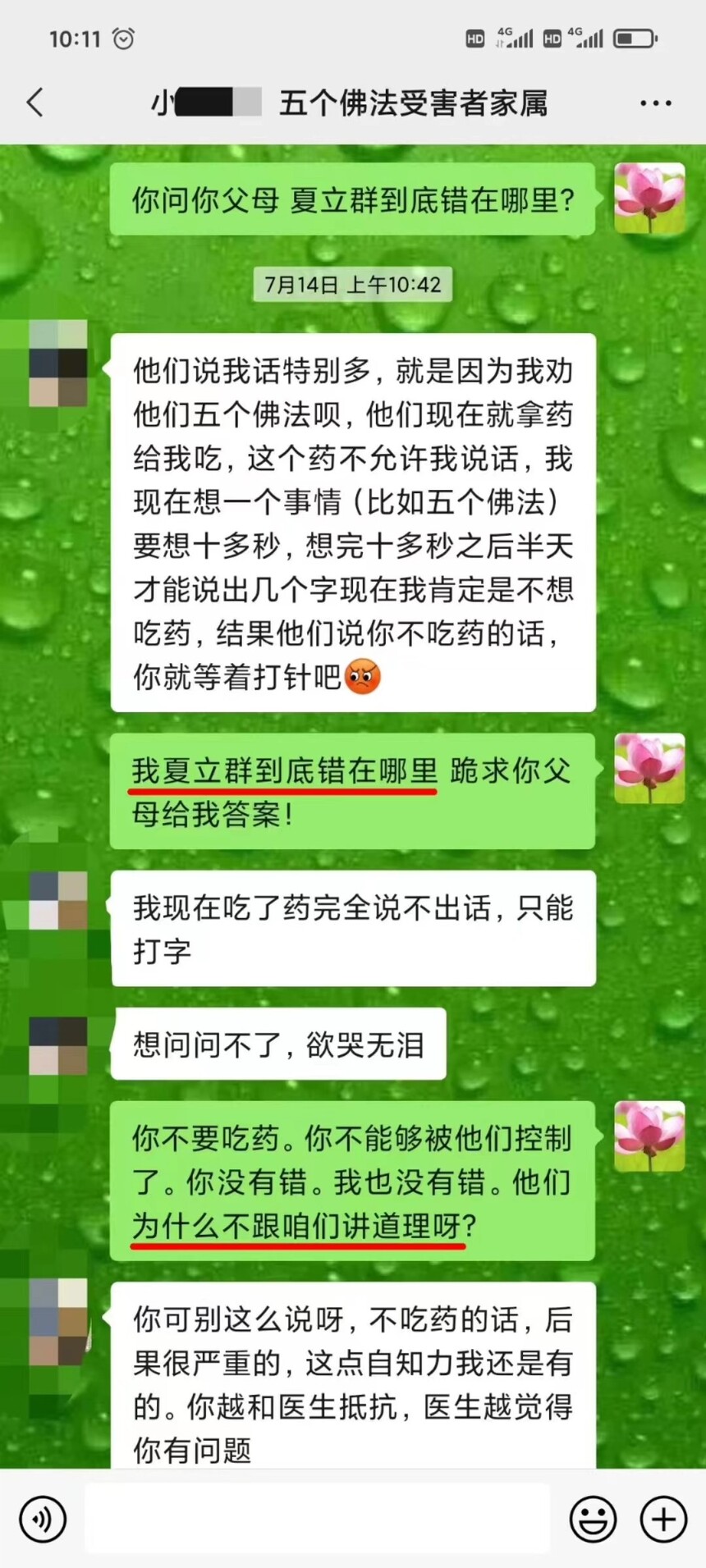Viewport: 706px width, 1568px height.
Task: Open the emoji picker
Action: [x=593, y=1519]
